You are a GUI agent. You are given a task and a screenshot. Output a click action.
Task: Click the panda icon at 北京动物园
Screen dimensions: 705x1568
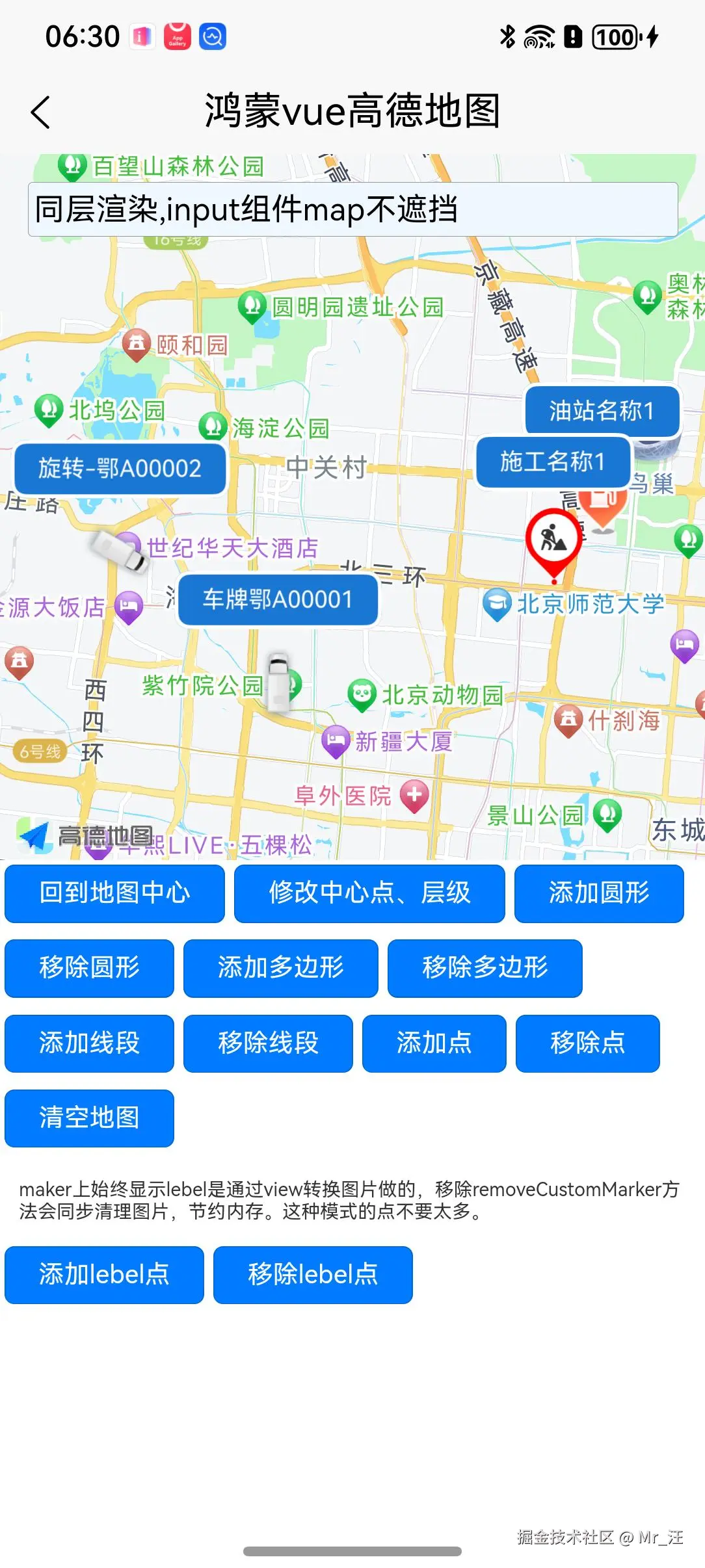pos(362,694)
